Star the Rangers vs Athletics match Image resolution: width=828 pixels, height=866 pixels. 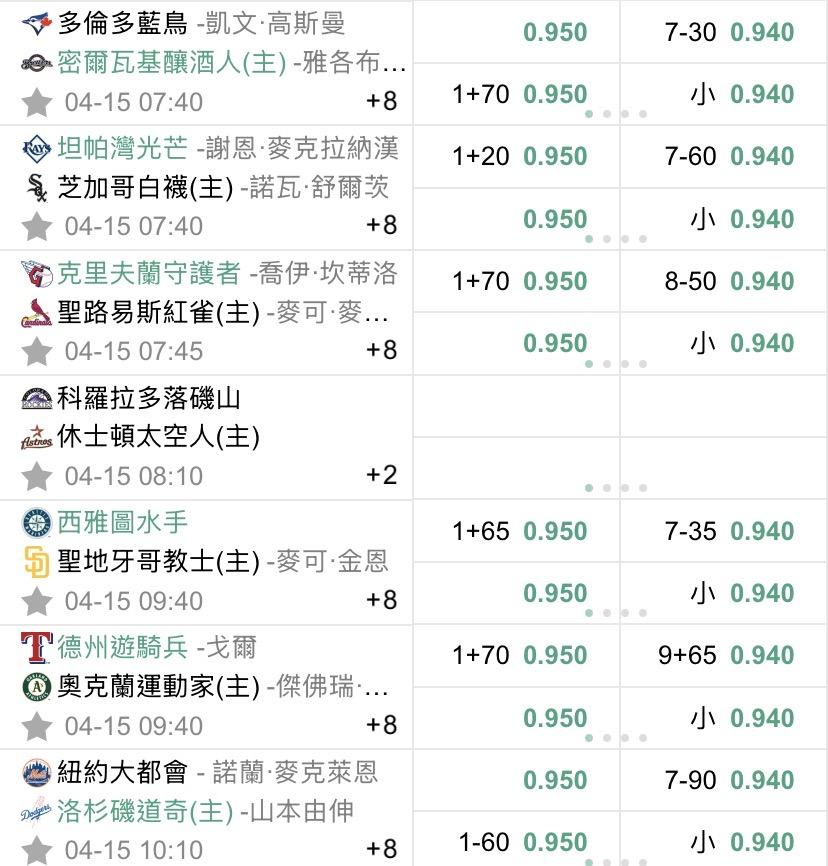(37, 726)
